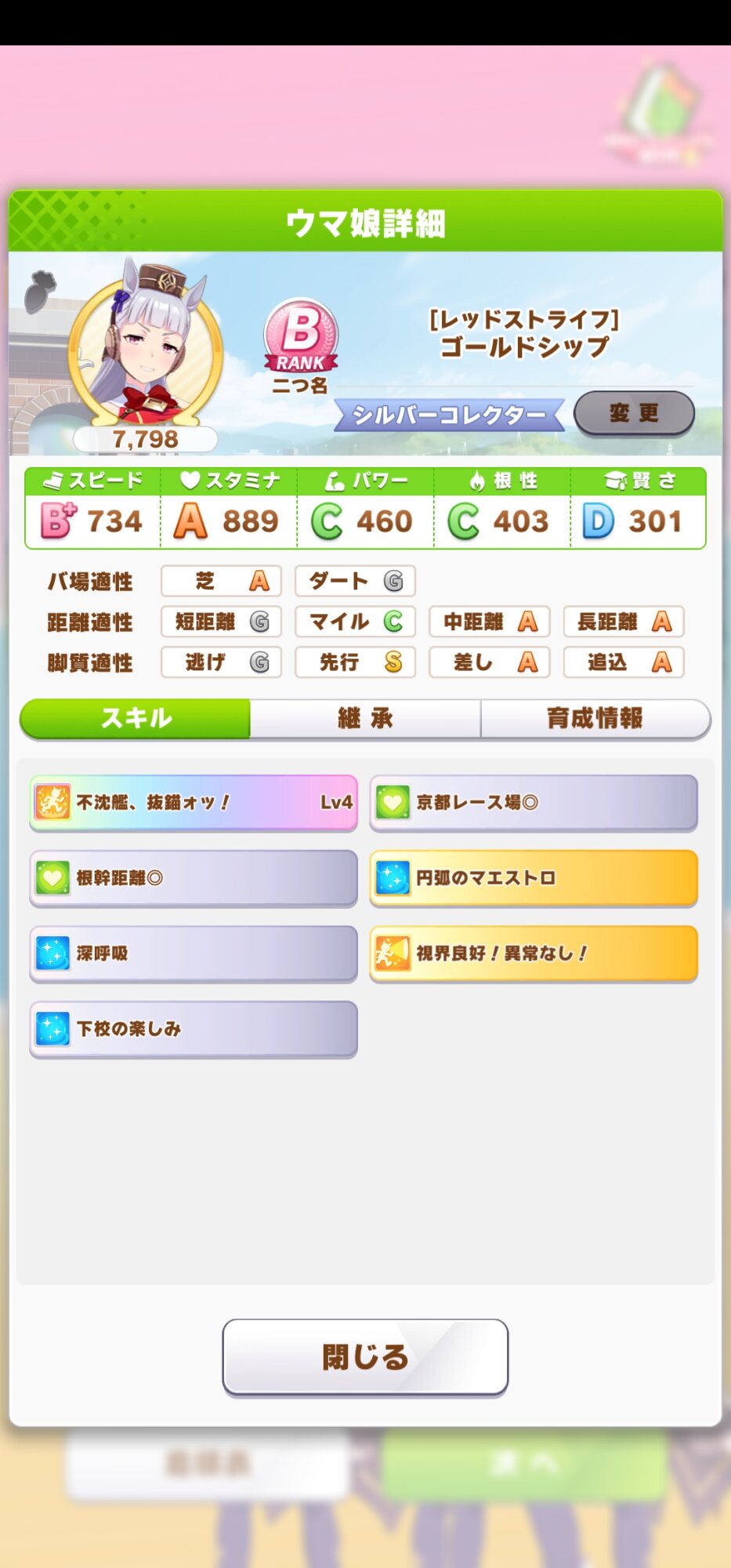This screenshot has width=731, height=1568.
Task: Switch to the 育成情報 tab
Action: tap(595, 718)
